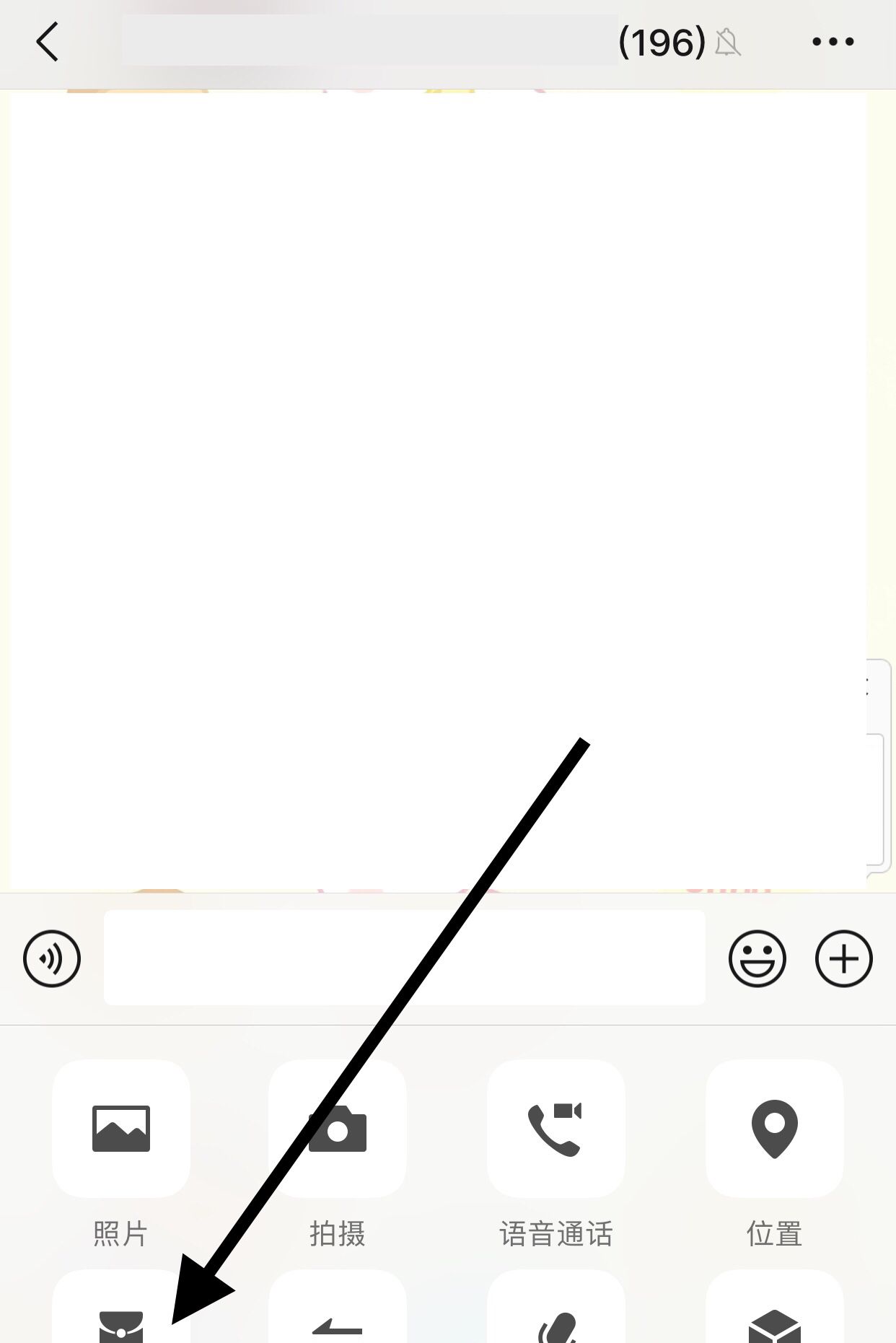Open the emoji sticker picker
This screenshot has height=1343, width=896.
pos(755,958)
